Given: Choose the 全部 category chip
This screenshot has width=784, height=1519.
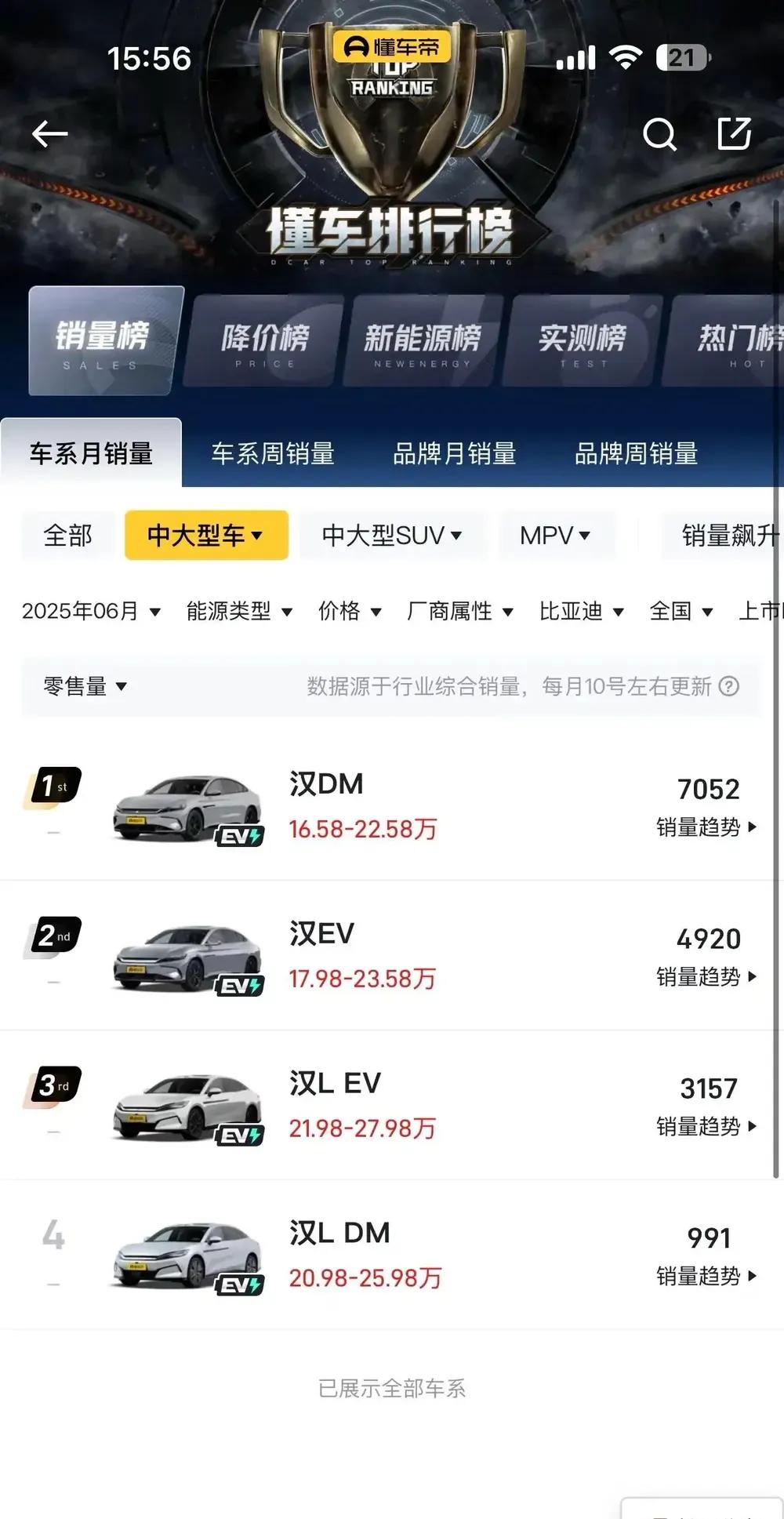Looking at the screenshot, I should [68, 536].
